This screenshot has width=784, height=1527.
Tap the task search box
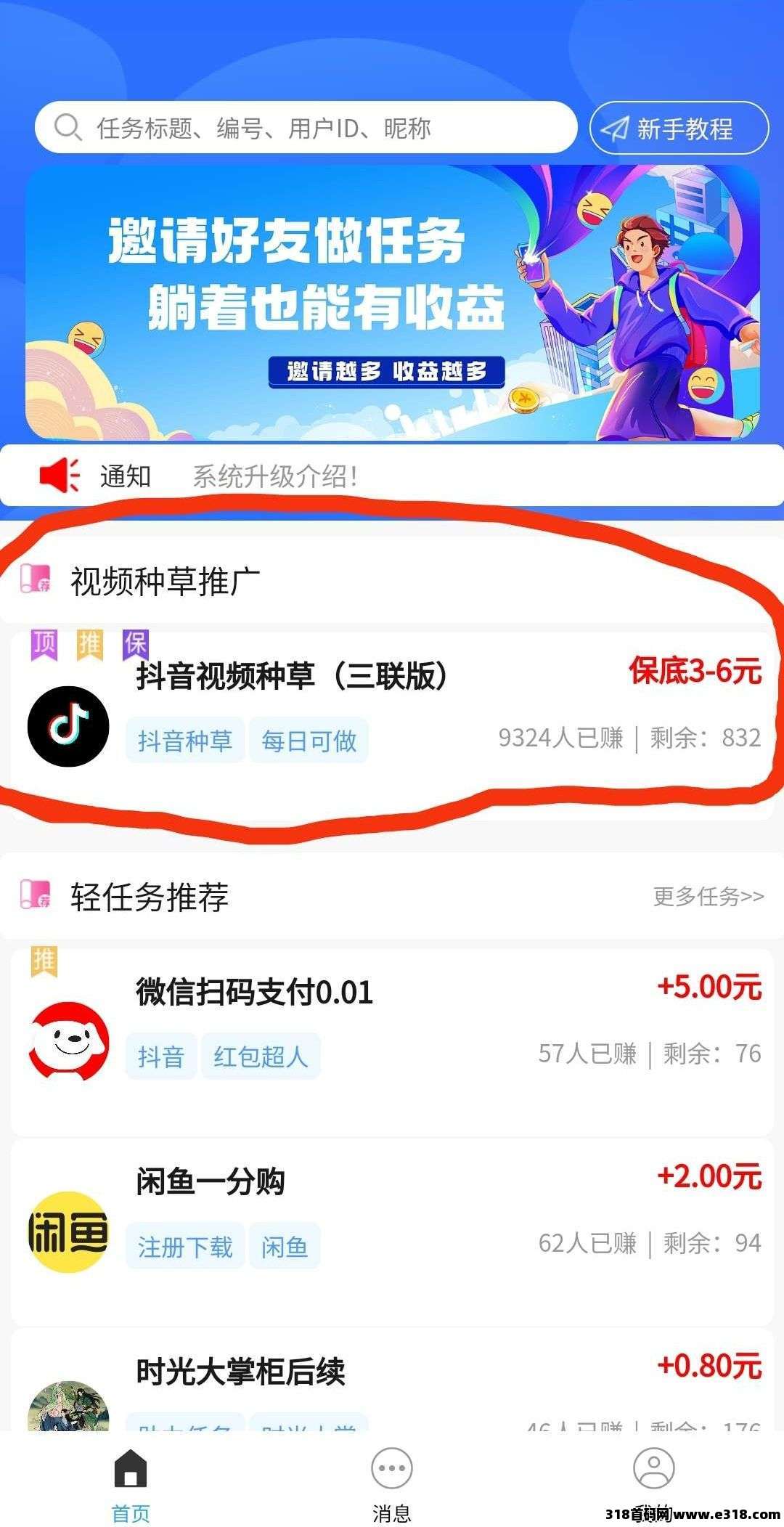pyautogui.click(x=305, y=128)
